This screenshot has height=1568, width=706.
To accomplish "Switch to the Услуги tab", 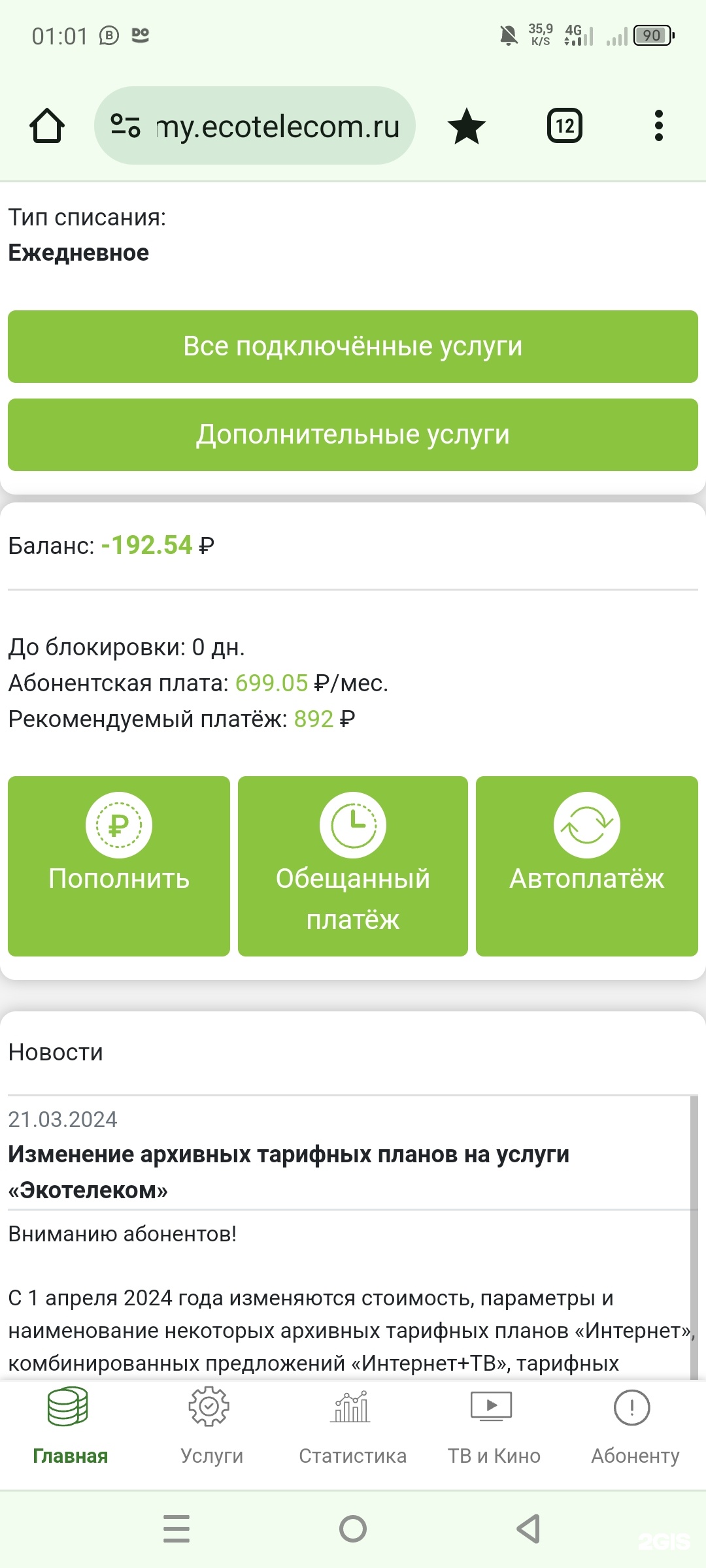I will pyautogui.click(x=211, y=1428).
